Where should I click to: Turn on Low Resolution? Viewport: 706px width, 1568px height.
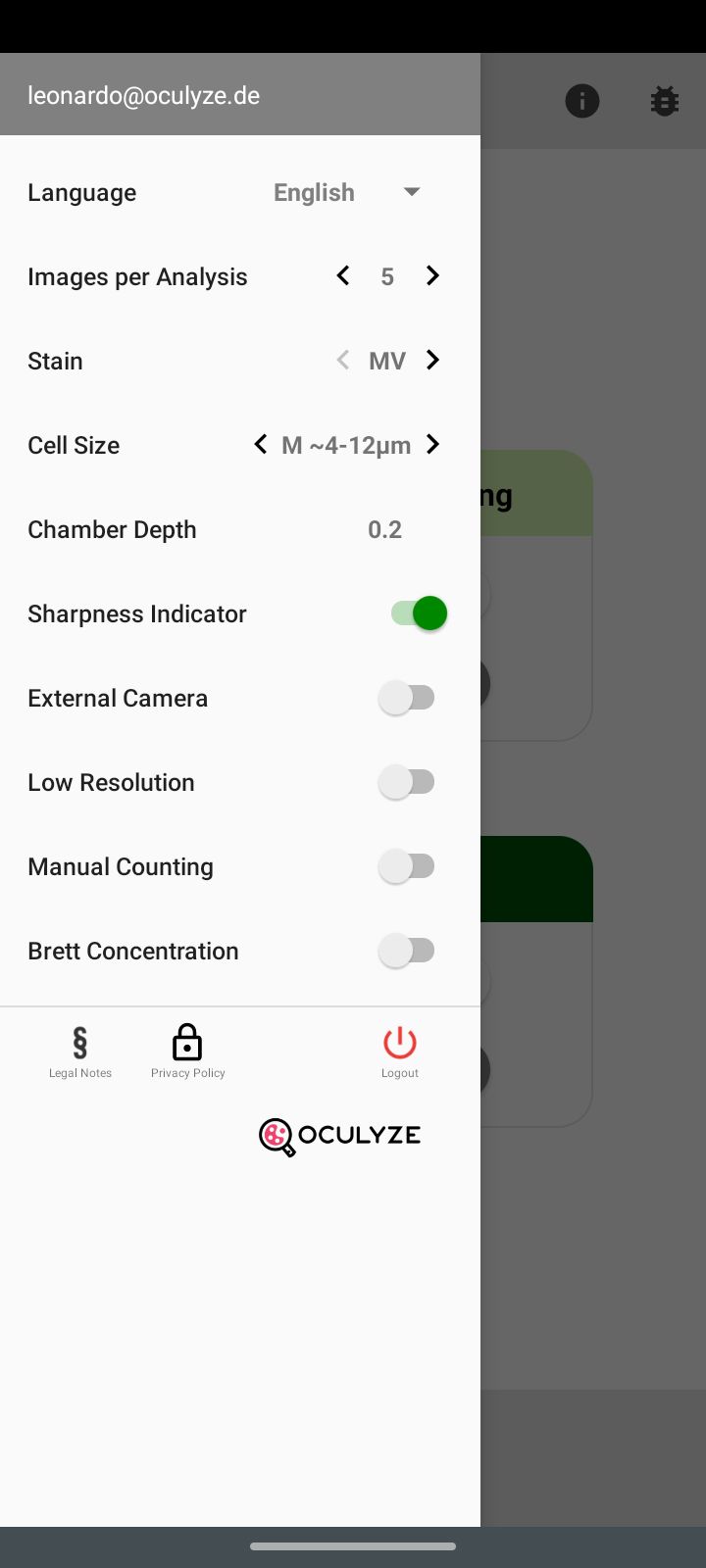click(x=407, y=782)
